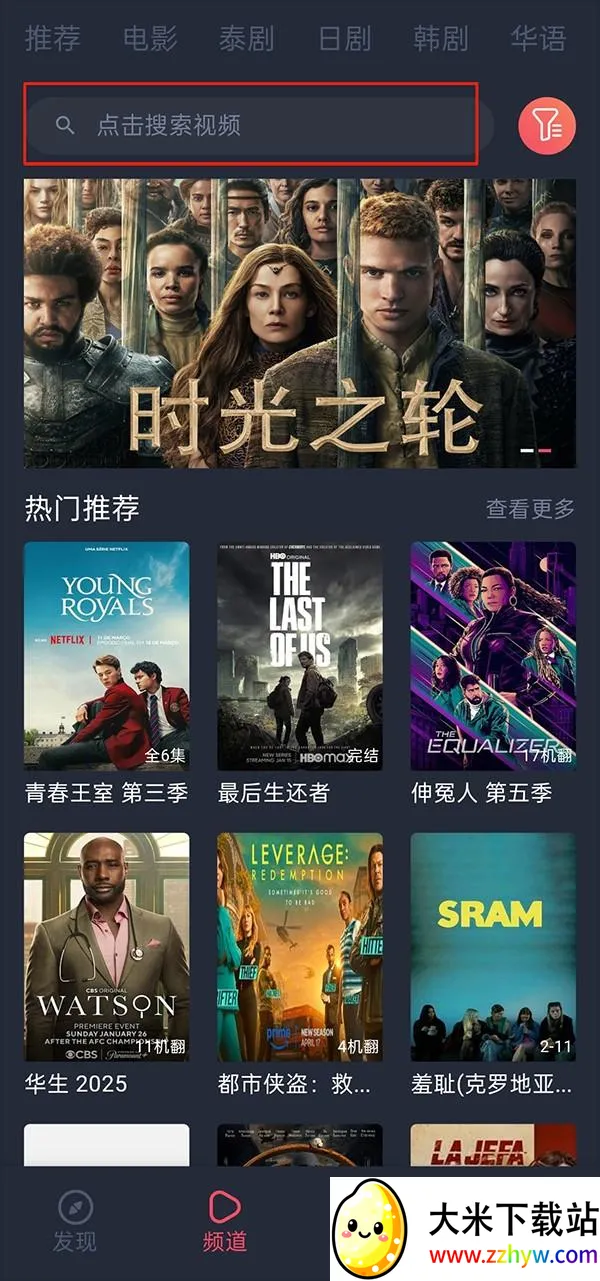Select the 频道 bottom tab
The height and width of the screenshot is (1281, 600).
[x=224, y=1222]
